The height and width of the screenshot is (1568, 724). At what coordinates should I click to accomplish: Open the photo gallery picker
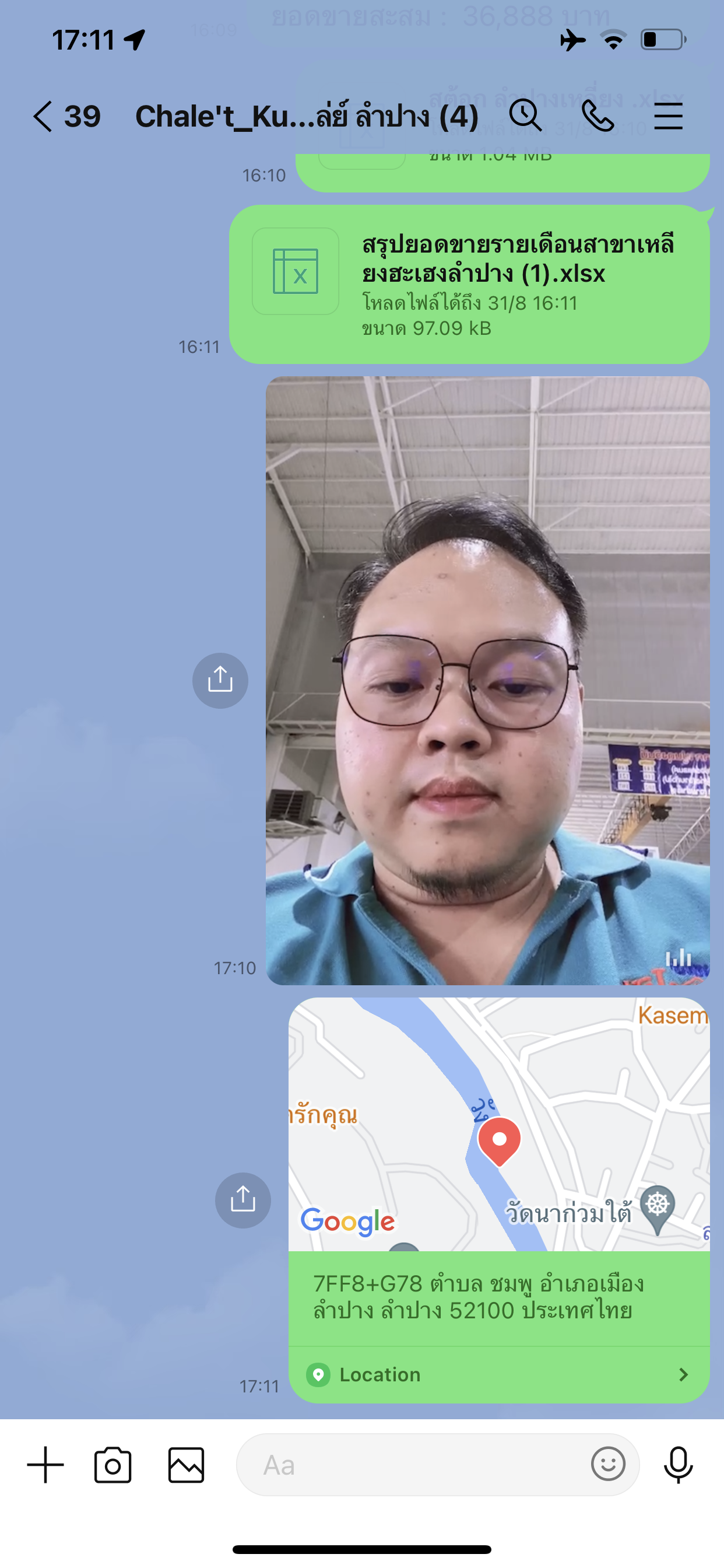[186, 1465]
